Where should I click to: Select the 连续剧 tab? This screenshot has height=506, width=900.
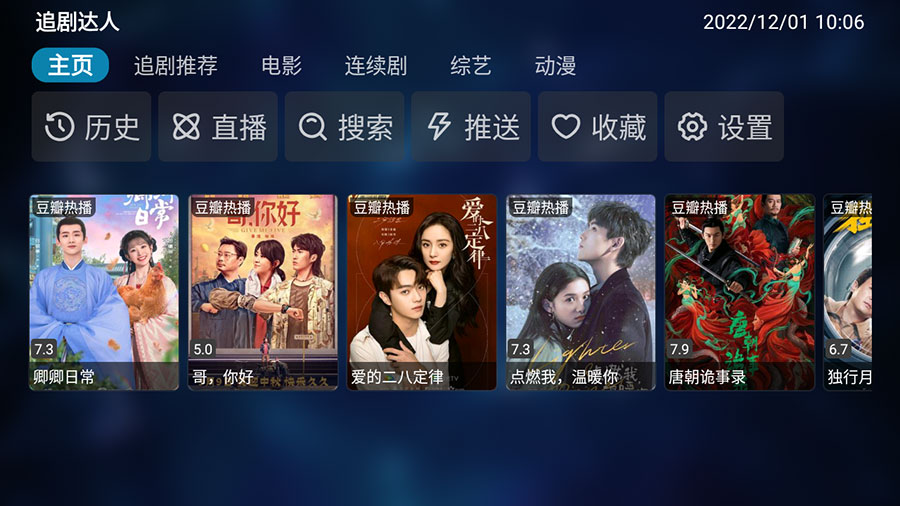(x=376, y=66)
